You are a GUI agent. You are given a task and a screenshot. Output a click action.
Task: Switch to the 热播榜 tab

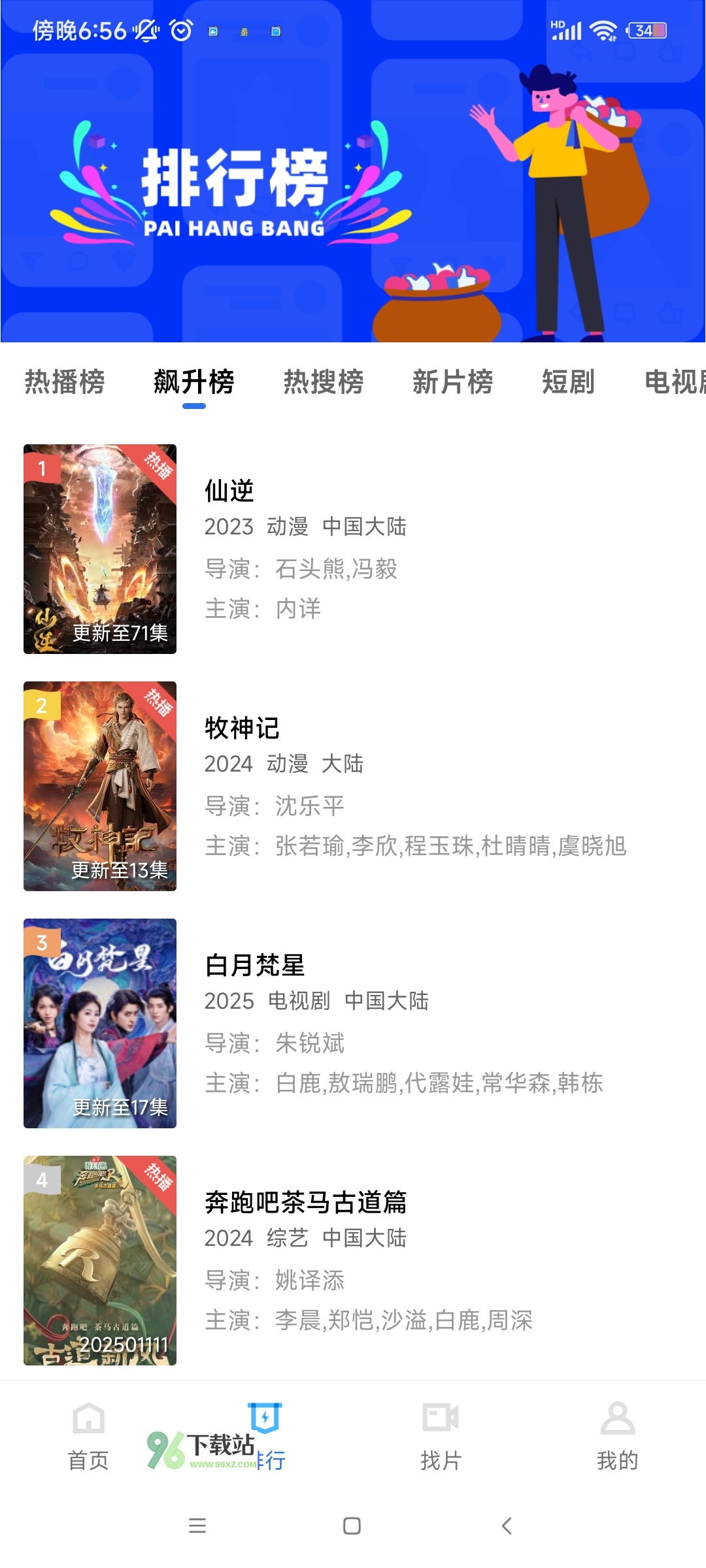tap(65, 382)
